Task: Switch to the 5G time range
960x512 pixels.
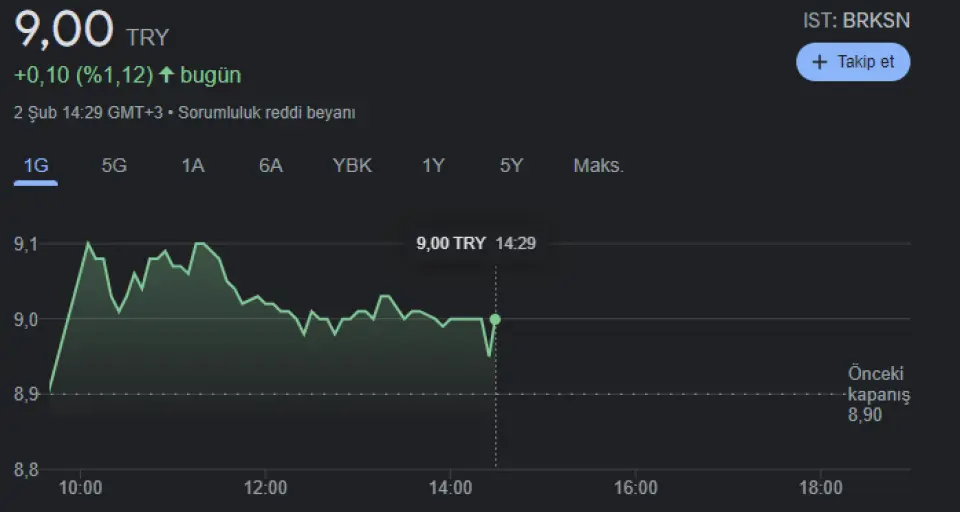Action: [x=114, y=166]
